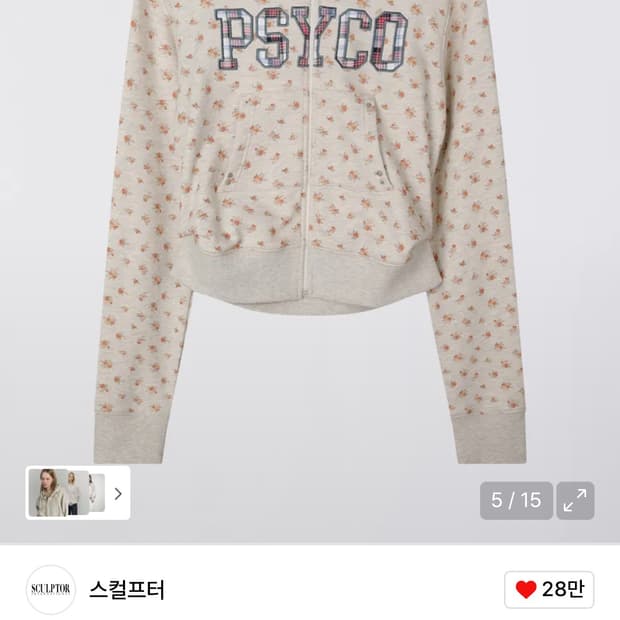This screenshot has height=620, width=620.
Task: Like the 스컬프터 brand with the heart button
Action: click(x=549, y=589)
